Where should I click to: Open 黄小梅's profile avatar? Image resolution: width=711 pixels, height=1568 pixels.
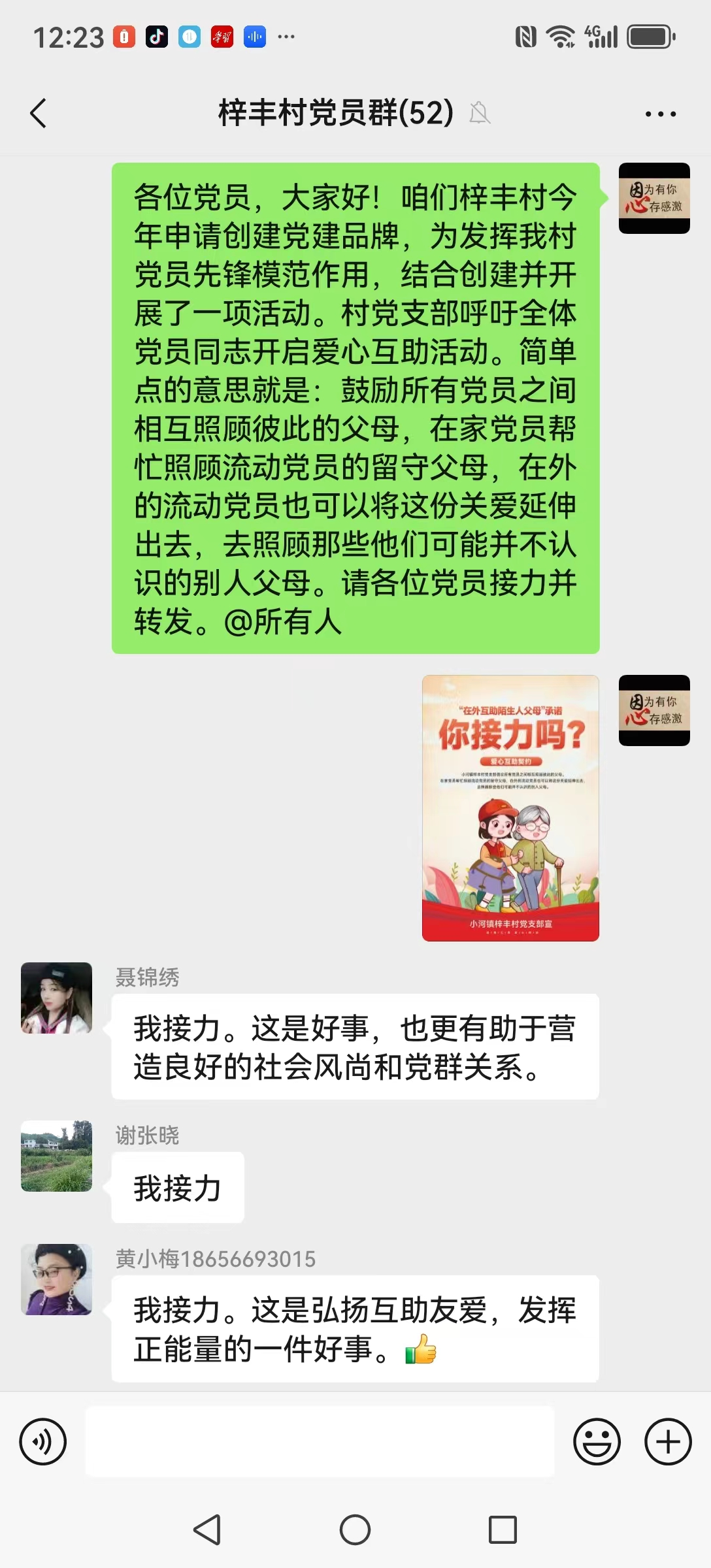coord(57,1279)
